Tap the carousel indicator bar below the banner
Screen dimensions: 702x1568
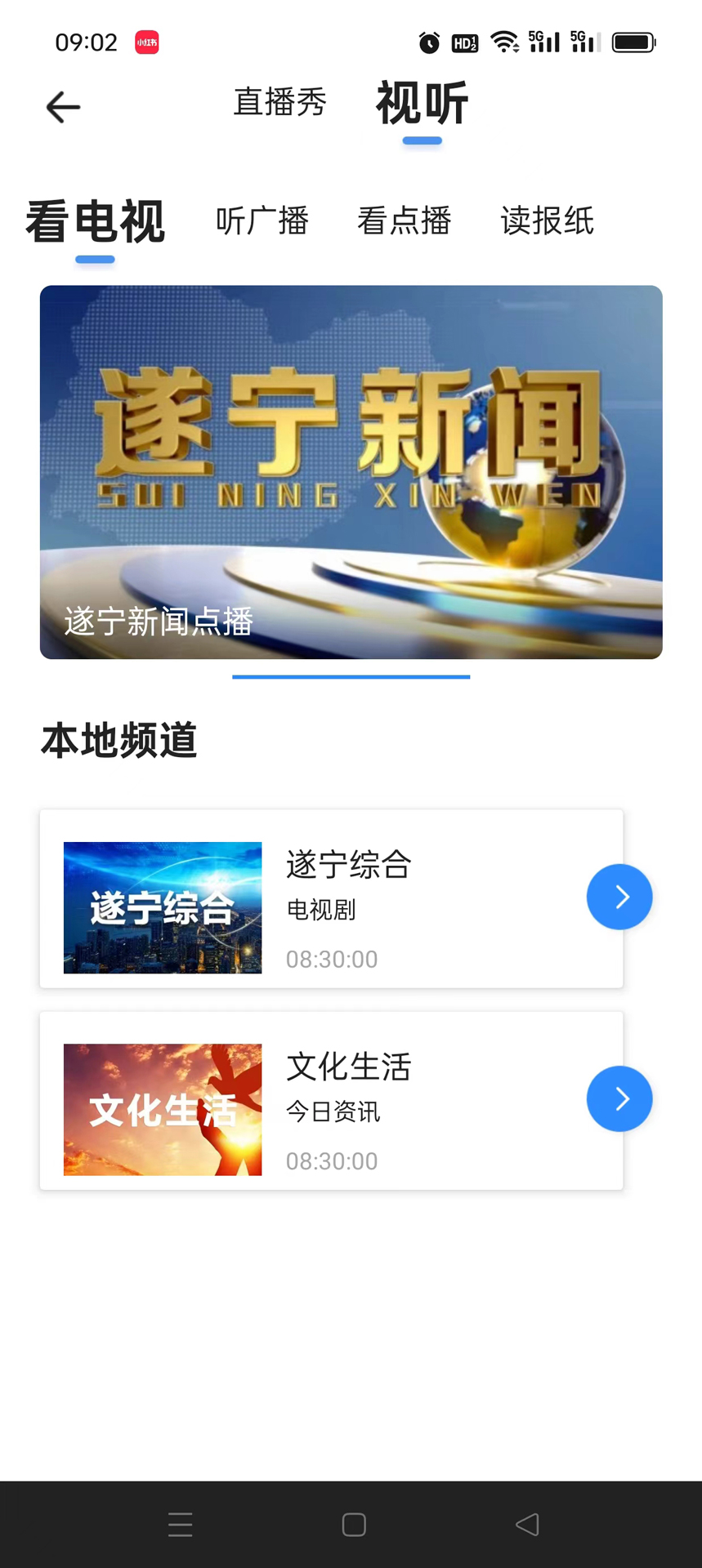351,677
